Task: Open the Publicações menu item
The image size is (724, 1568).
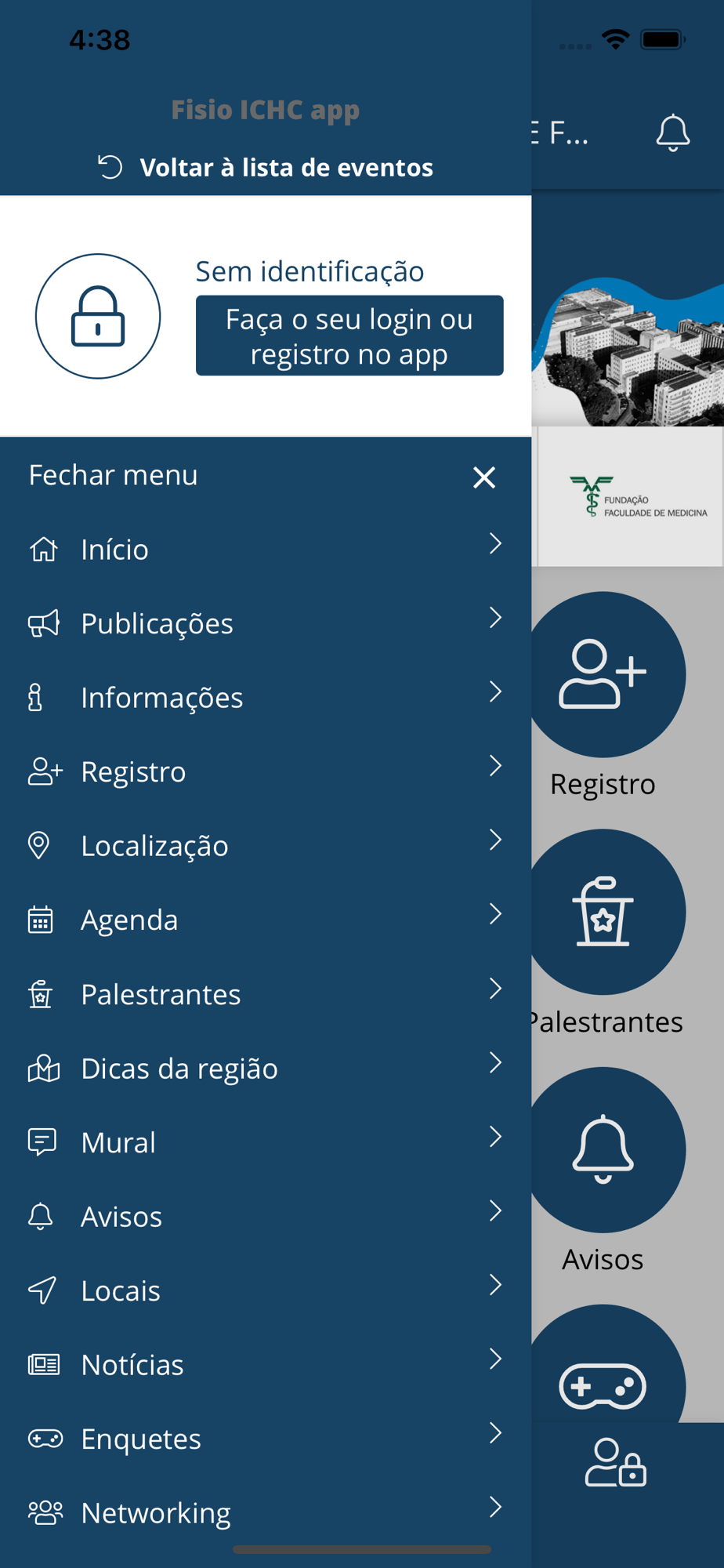Action: pyautogui.click(x=266, y=623)
